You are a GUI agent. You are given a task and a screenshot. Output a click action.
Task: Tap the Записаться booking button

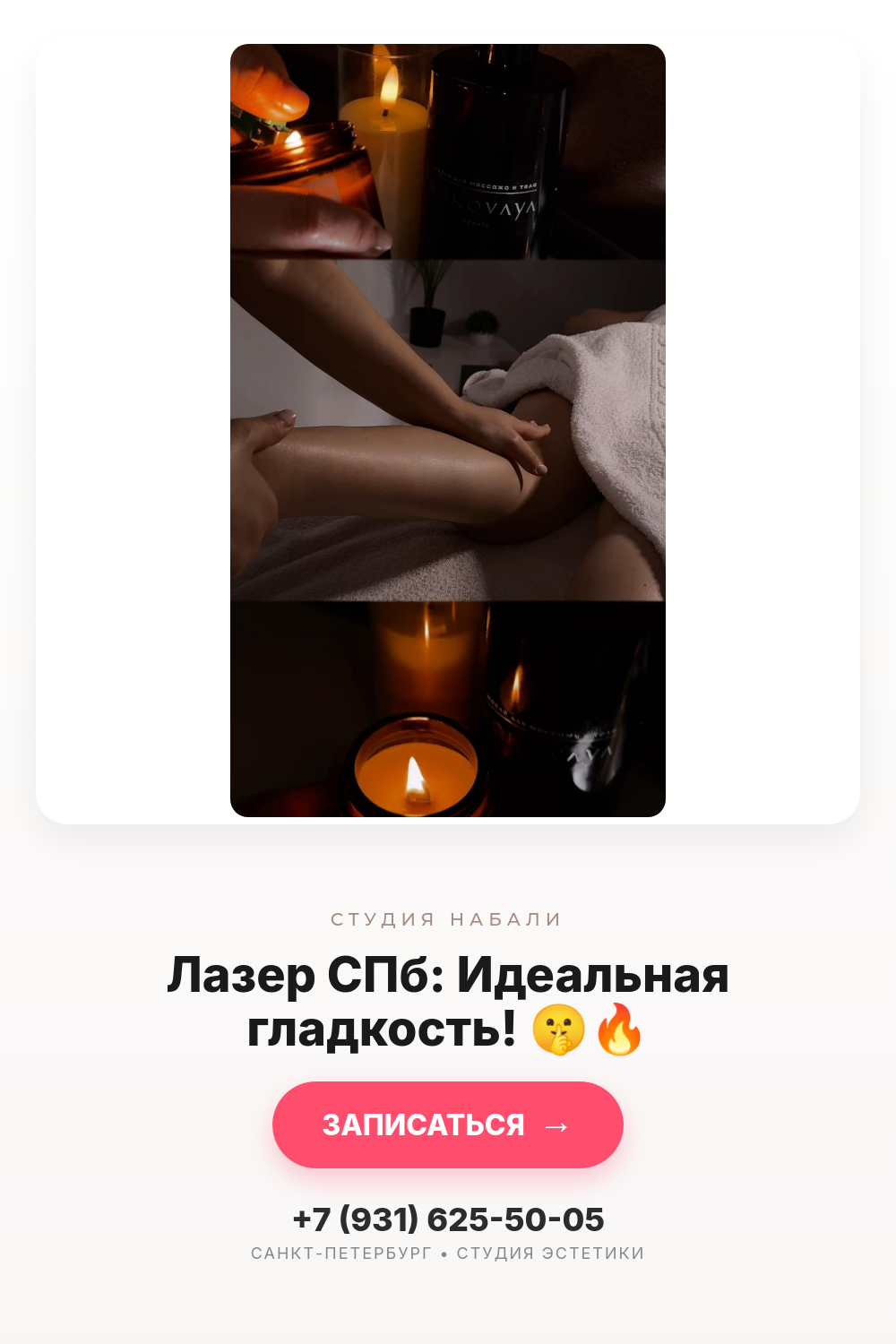(x=448, y=1124)
